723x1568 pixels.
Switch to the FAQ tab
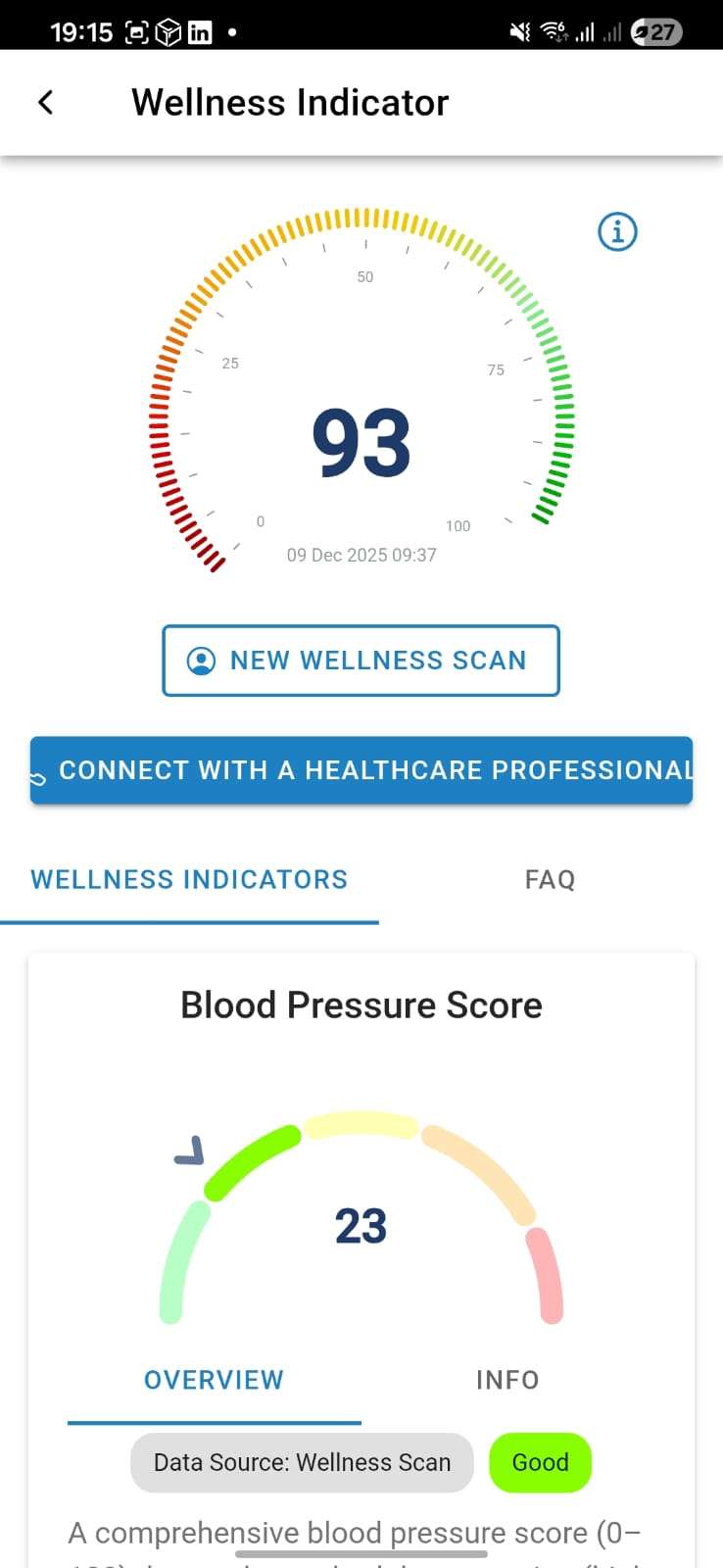click(549, 879)
